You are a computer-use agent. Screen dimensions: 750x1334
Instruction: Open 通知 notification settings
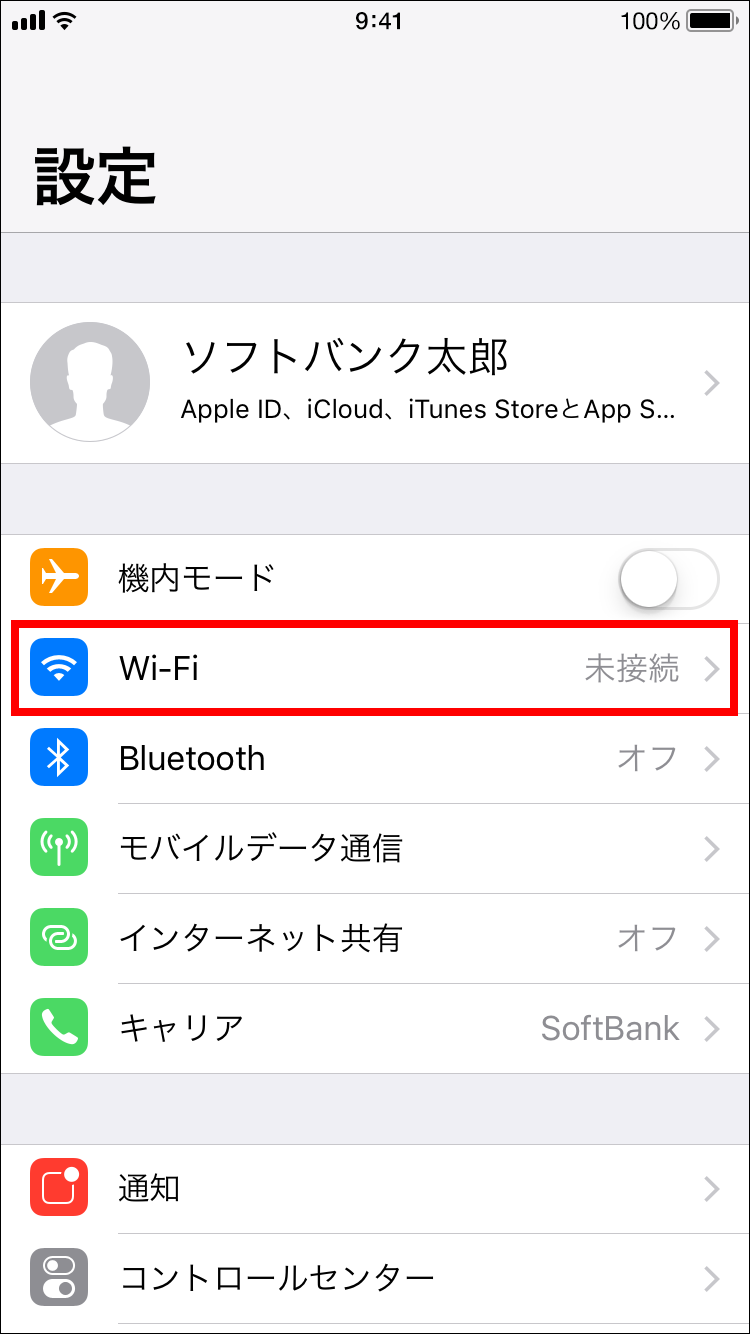pyautogui.click(x=375, y=1188)
